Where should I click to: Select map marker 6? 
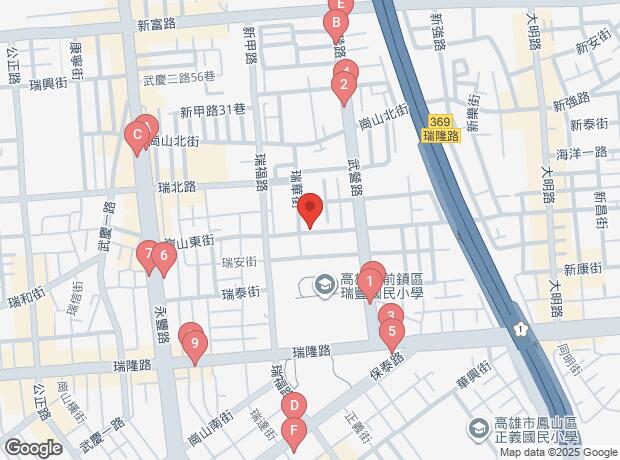(165, 256)
